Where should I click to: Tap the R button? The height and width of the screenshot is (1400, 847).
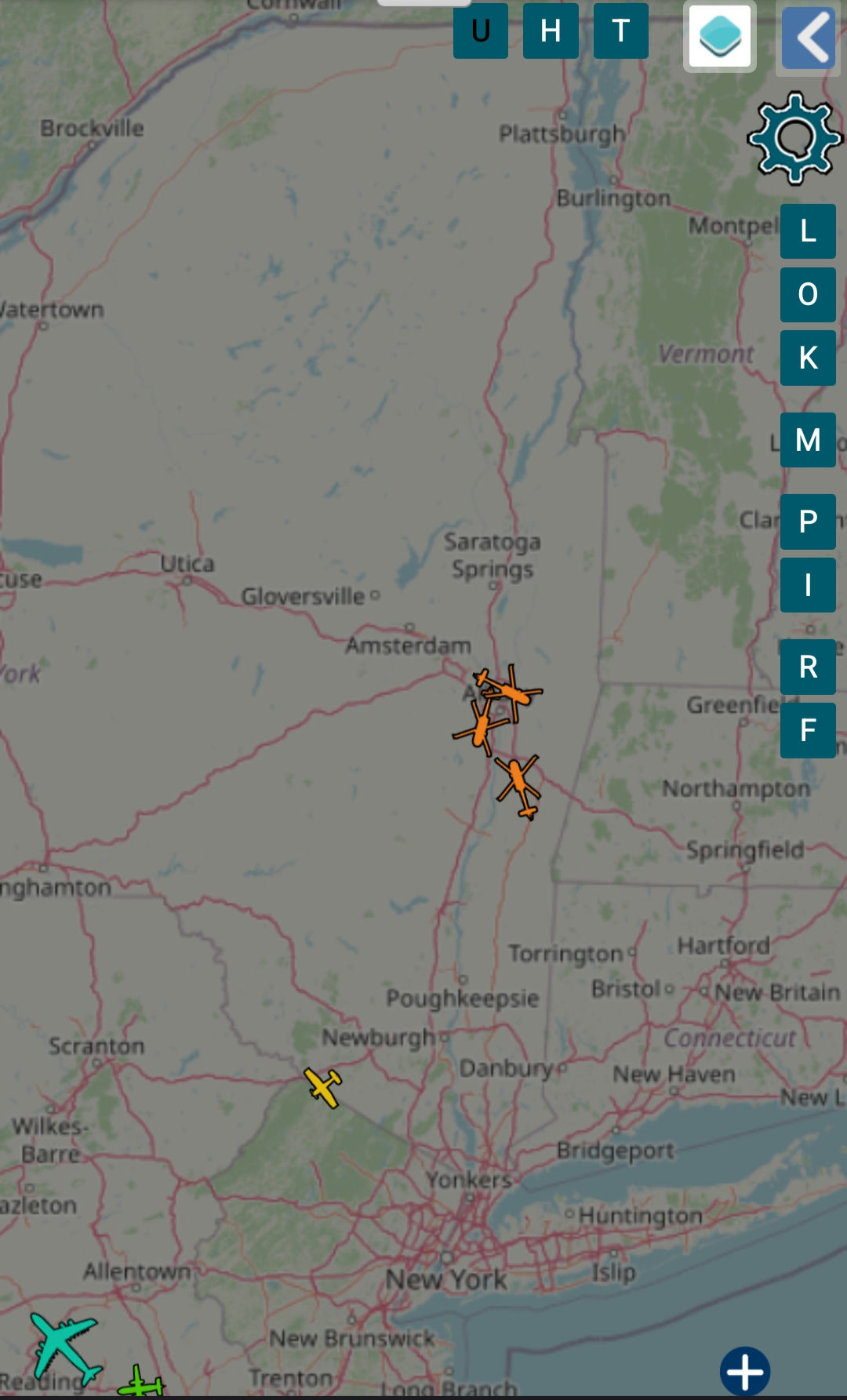point(808,667)
